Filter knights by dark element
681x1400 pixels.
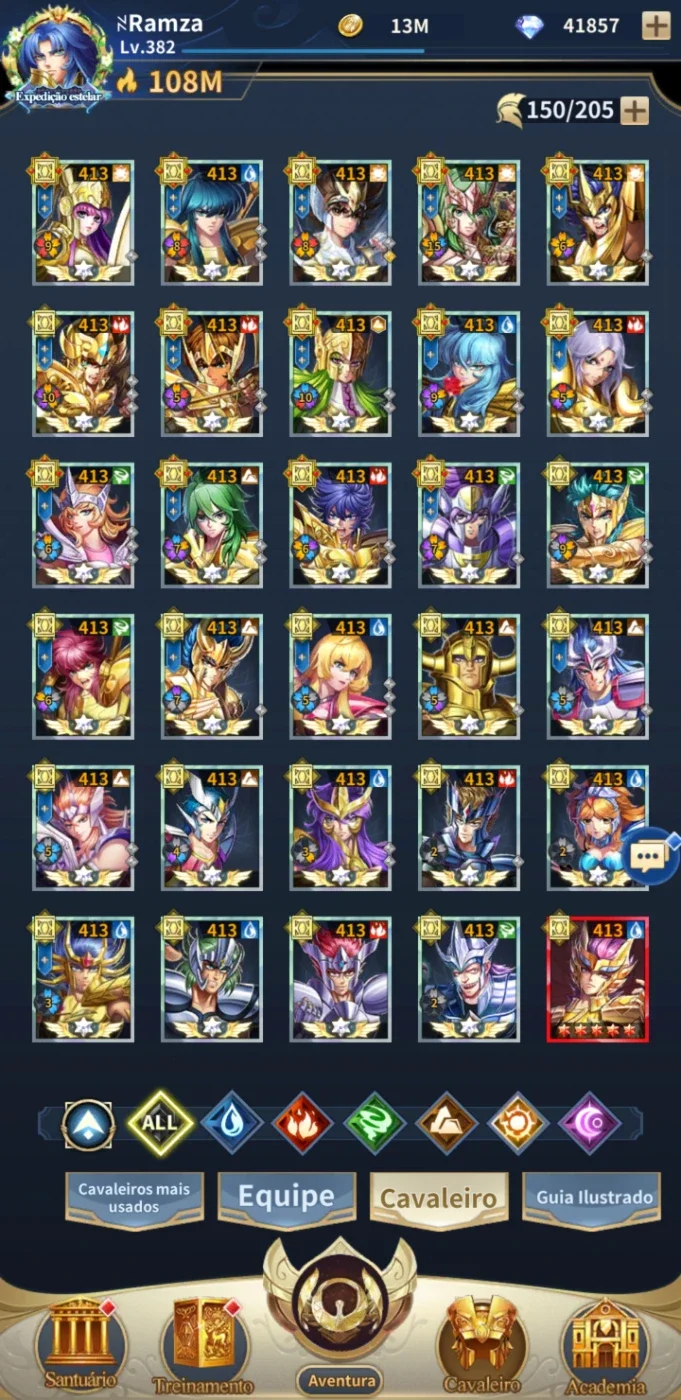(589, 1122)
